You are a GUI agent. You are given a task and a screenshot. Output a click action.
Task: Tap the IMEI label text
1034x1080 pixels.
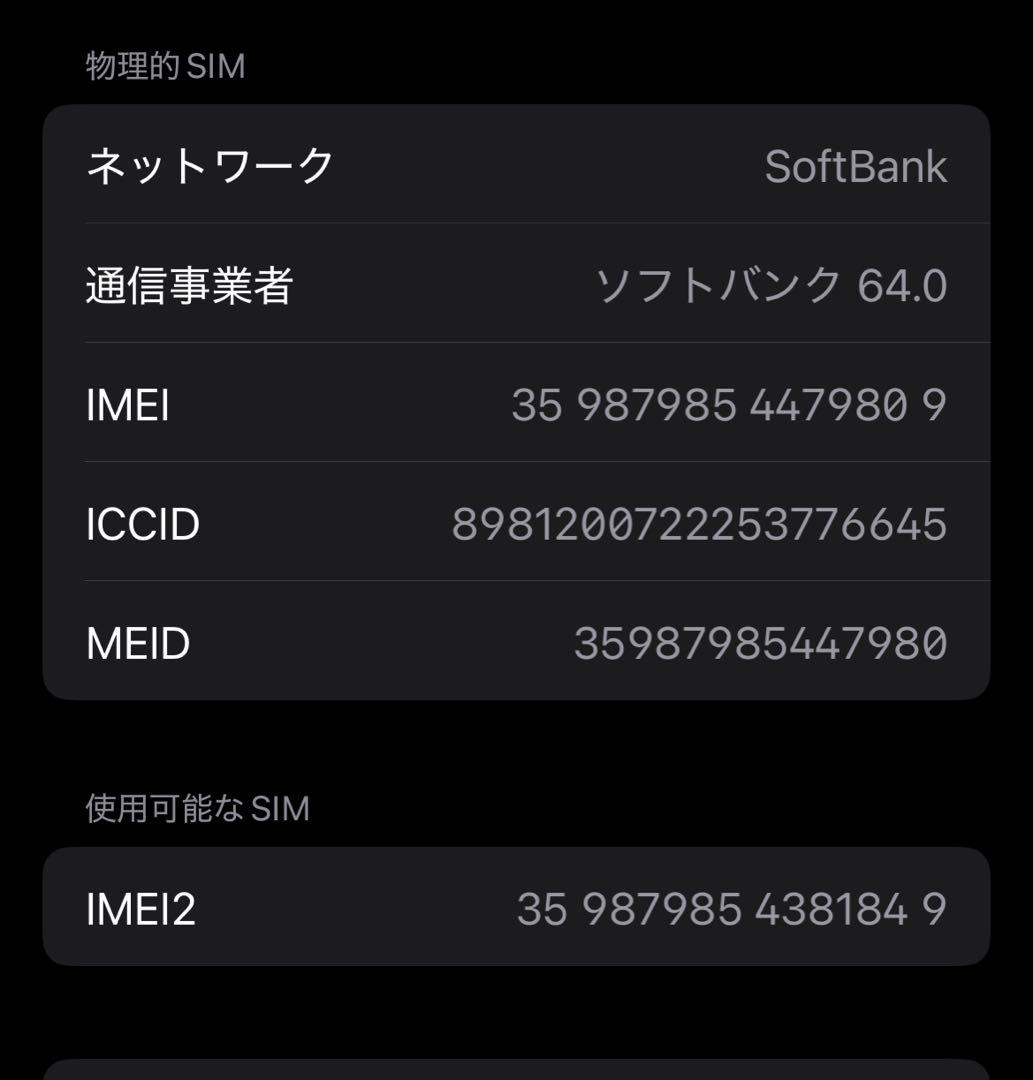(127, 406)
